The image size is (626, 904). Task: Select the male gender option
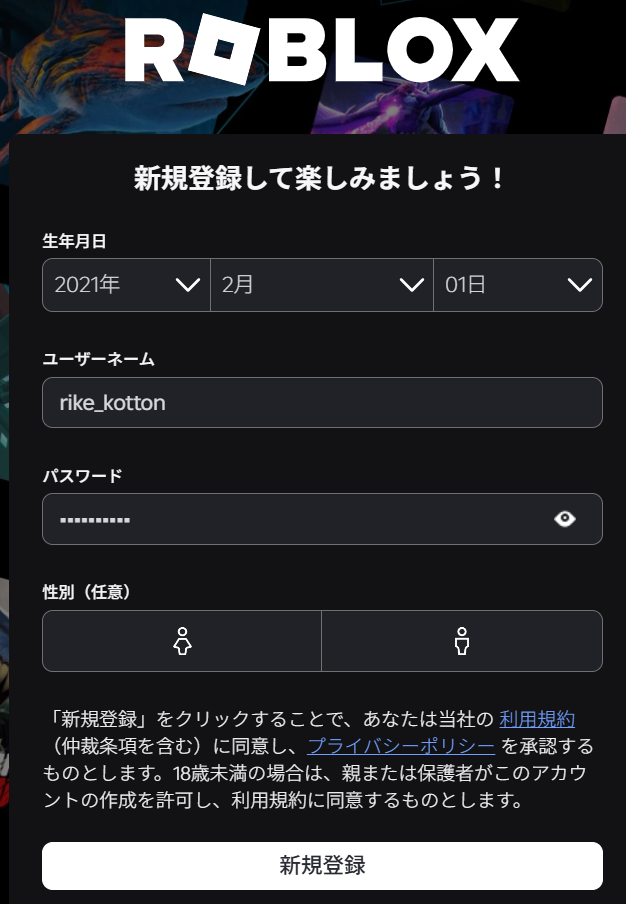pos(462,641)
